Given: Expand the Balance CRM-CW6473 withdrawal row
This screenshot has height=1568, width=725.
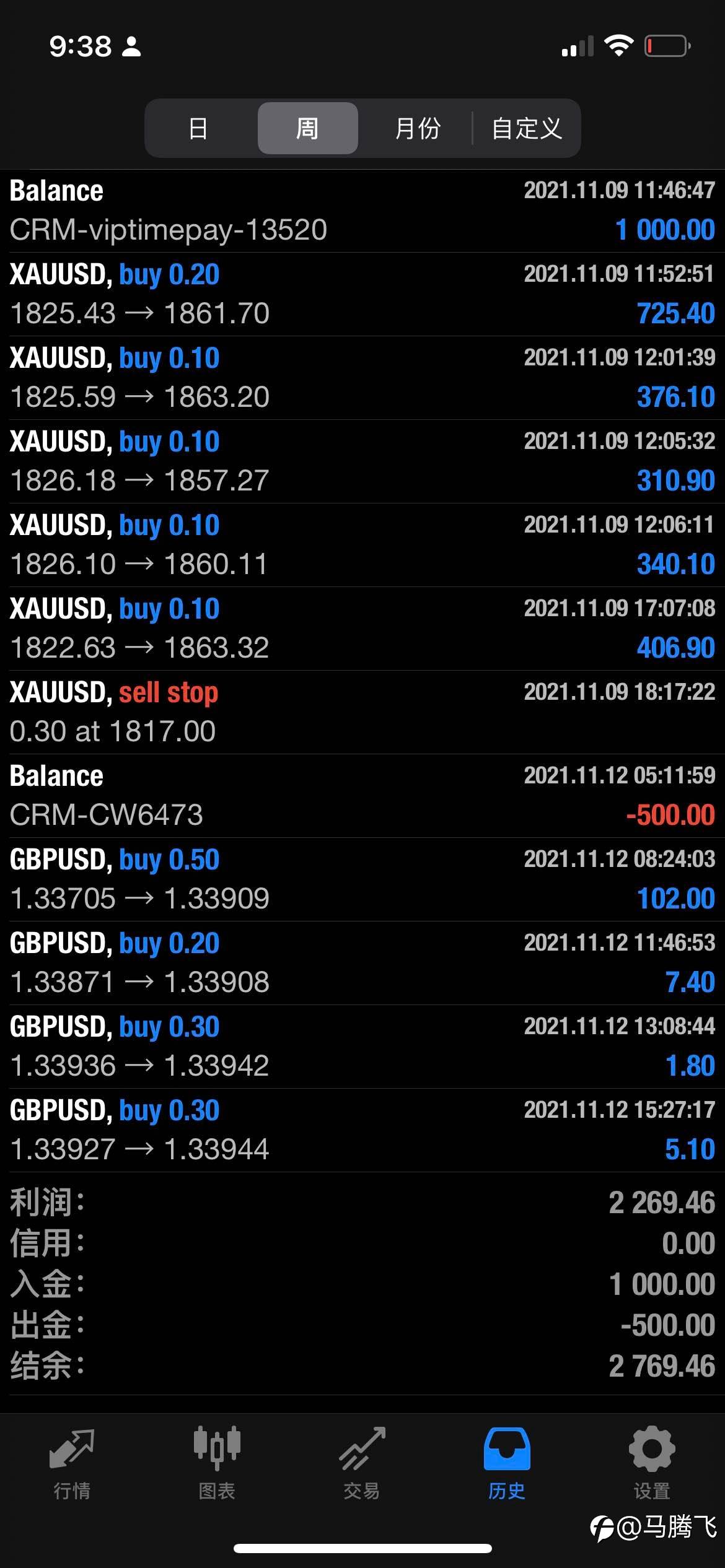Looking at the screenshot, I should (x=362, y=796).
